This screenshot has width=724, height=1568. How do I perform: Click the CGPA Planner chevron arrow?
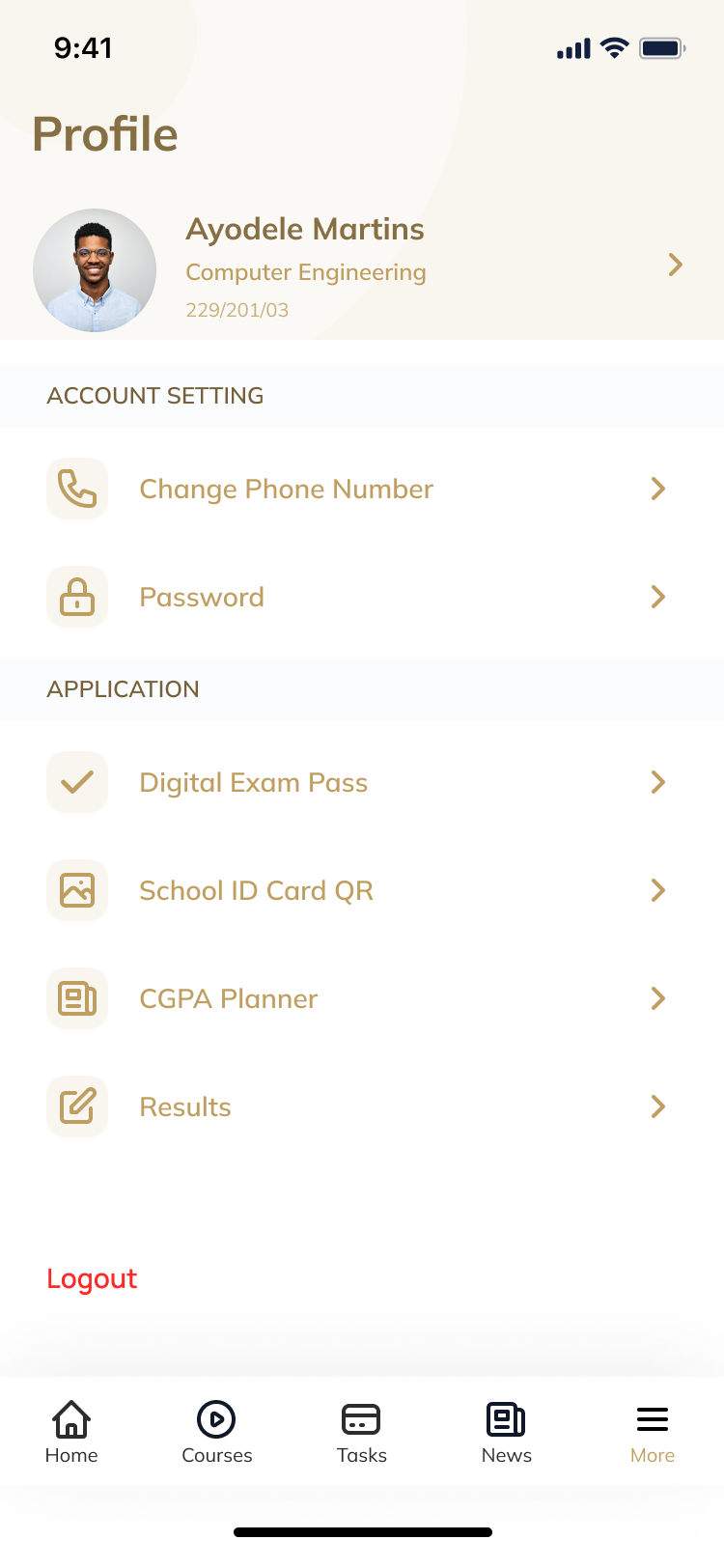[x=658, y=998]
